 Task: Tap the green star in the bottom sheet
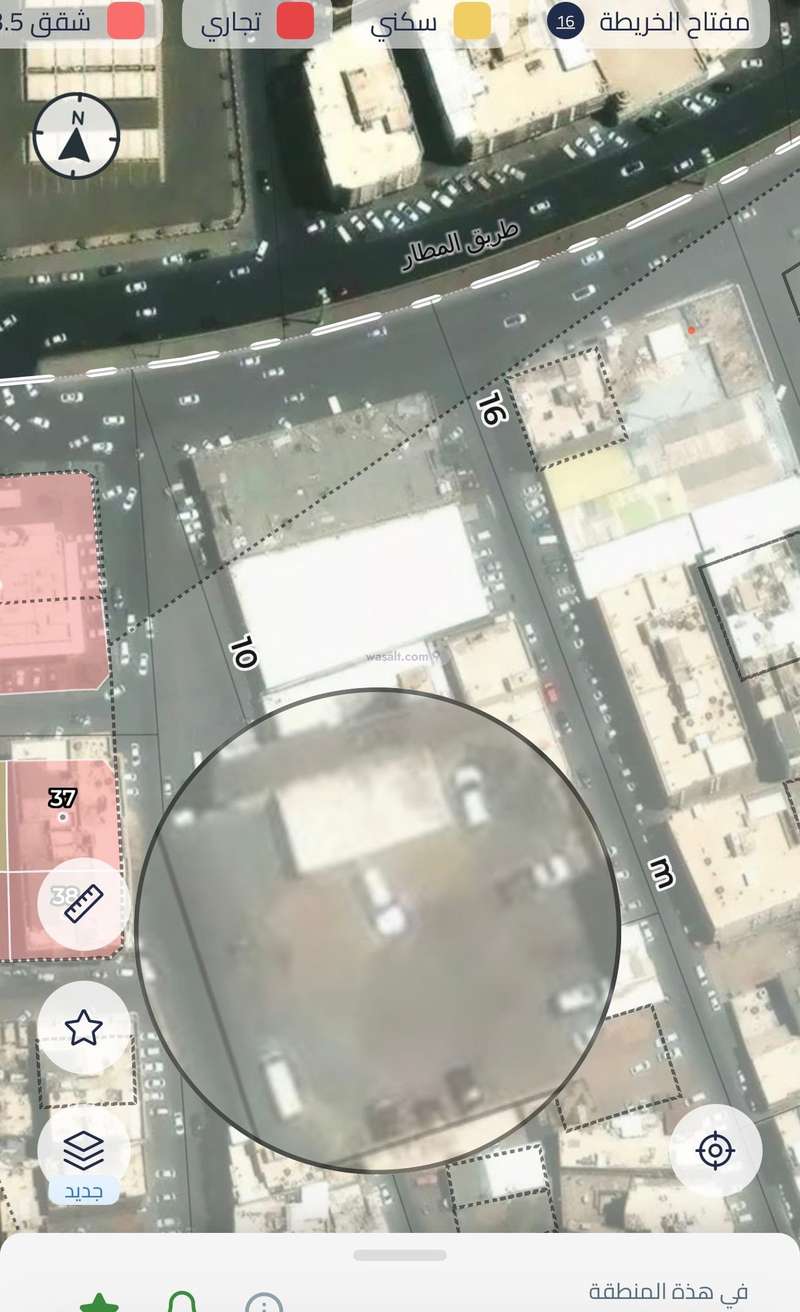pyautogui.click(x=100, y=1303)
